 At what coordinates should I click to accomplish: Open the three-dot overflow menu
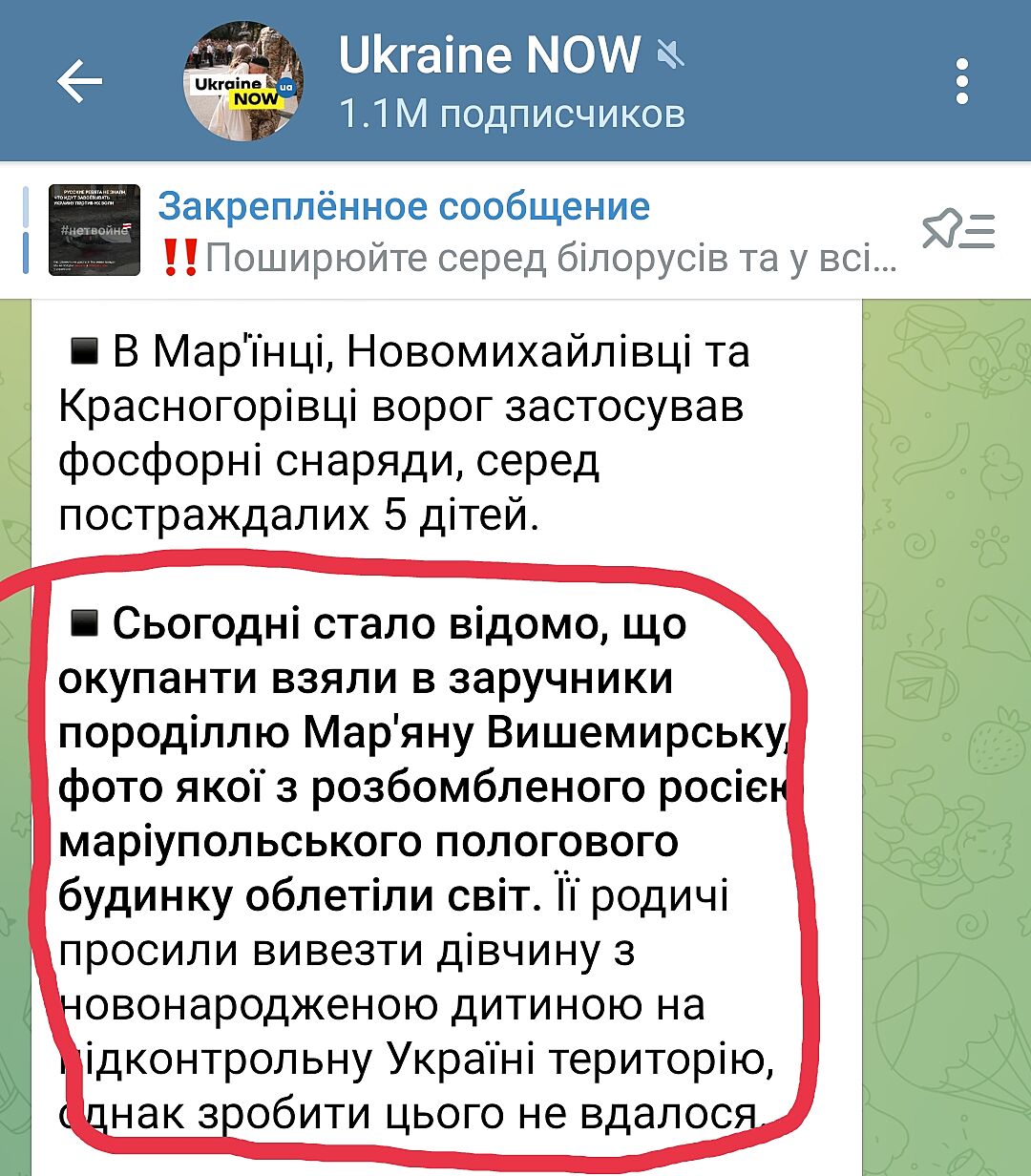[x=961, y=82]
